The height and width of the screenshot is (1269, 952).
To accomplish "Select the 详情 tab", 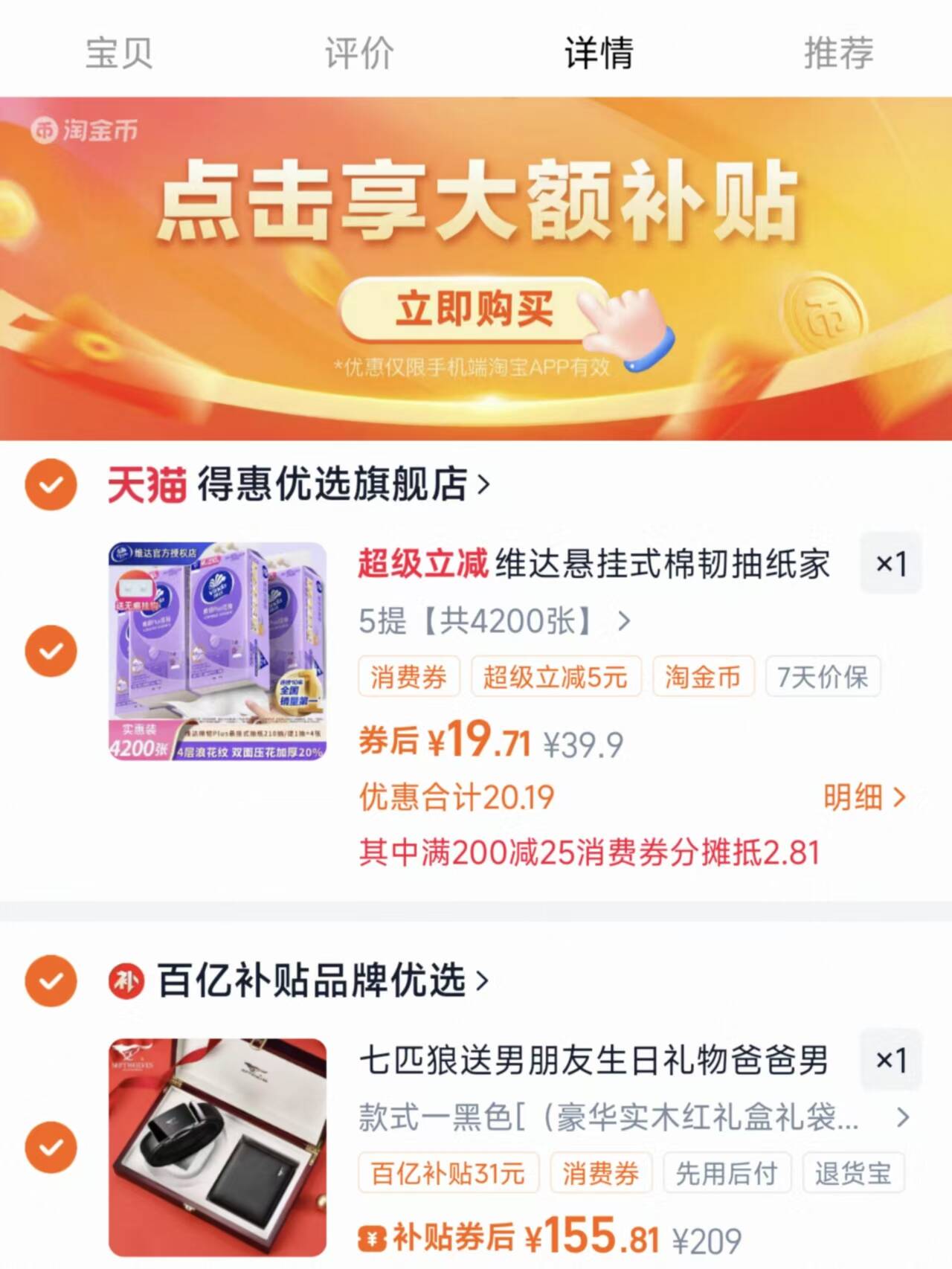I will [599, 53].
